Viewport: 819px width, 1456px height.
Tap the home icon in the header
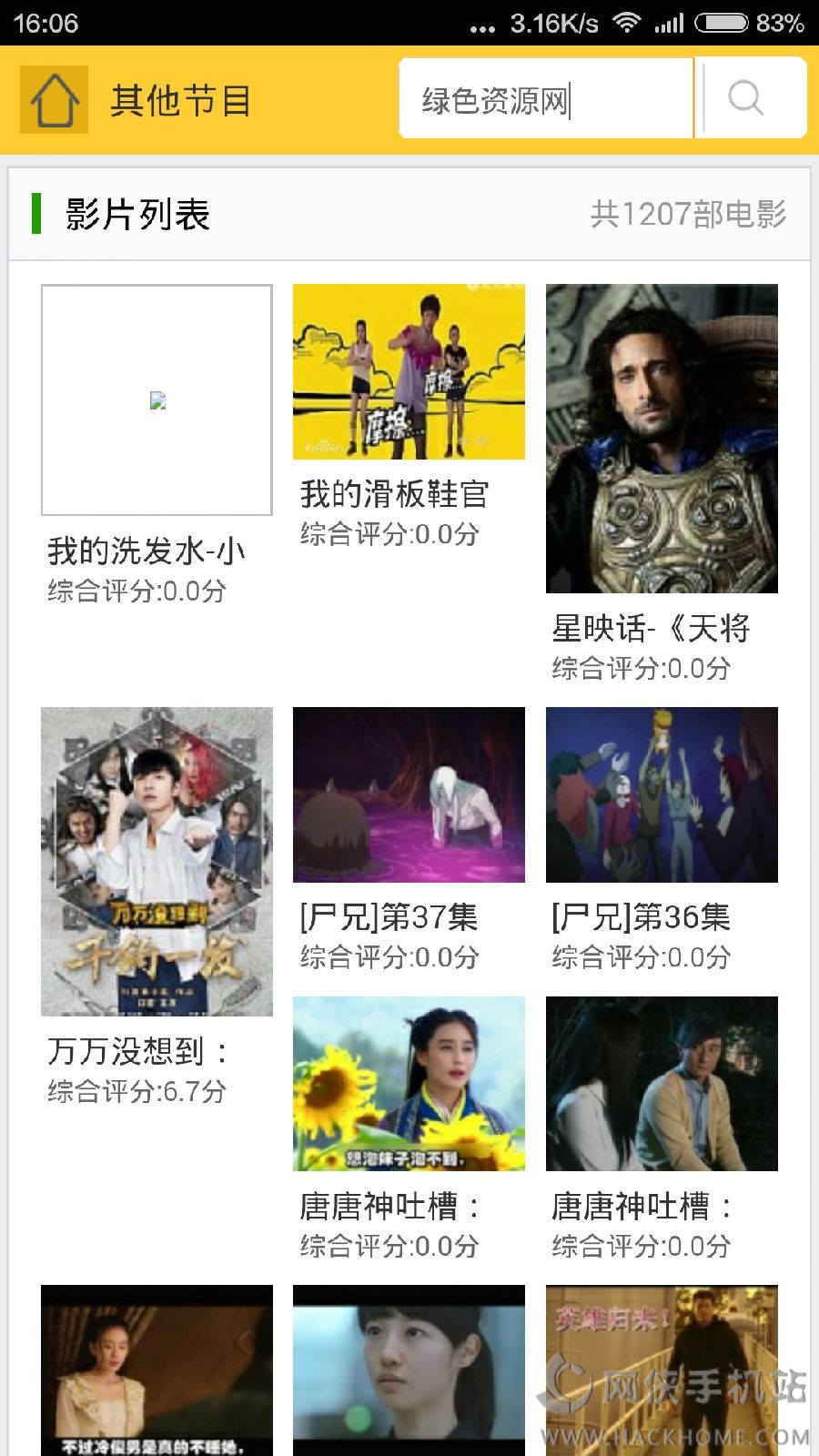[54, 99]
